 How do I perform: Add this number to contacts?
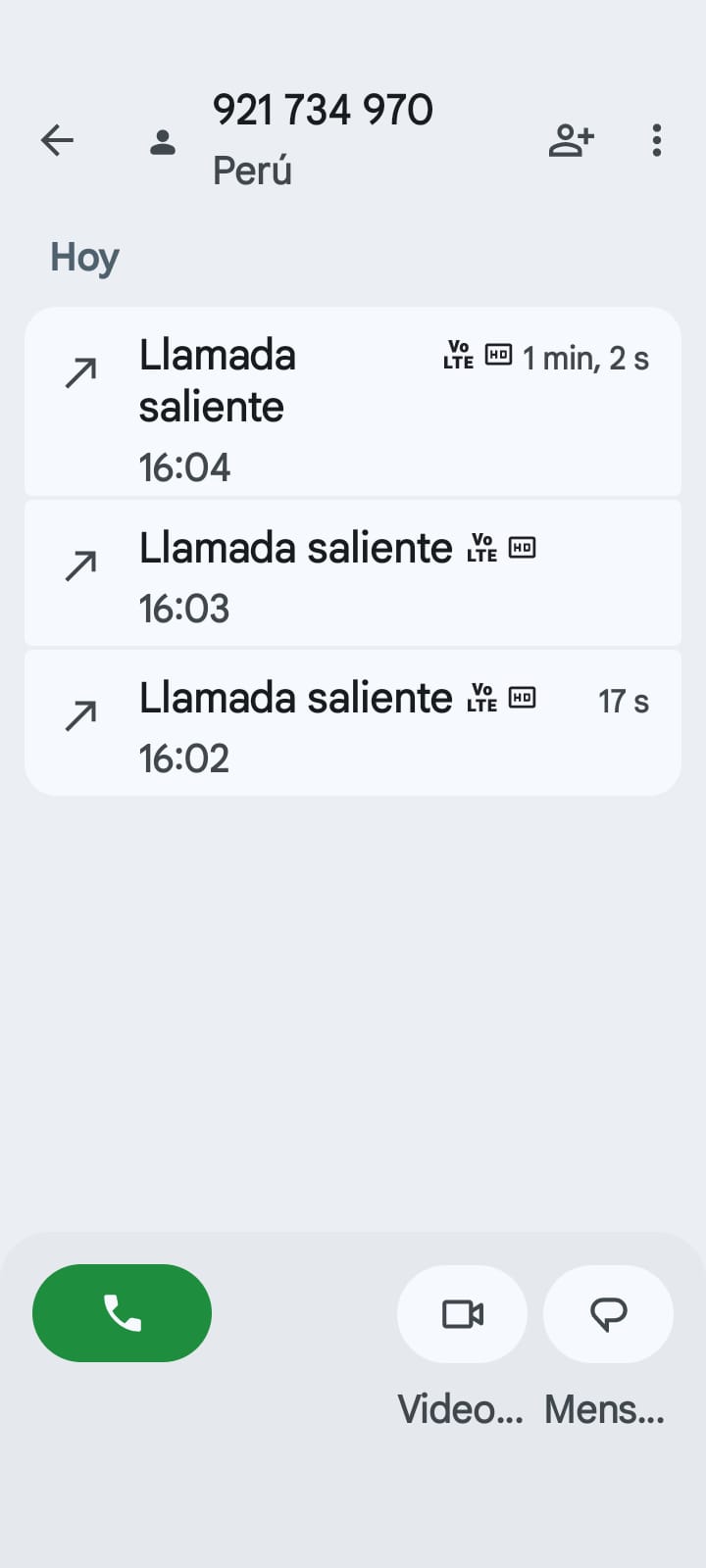[571, 140]
